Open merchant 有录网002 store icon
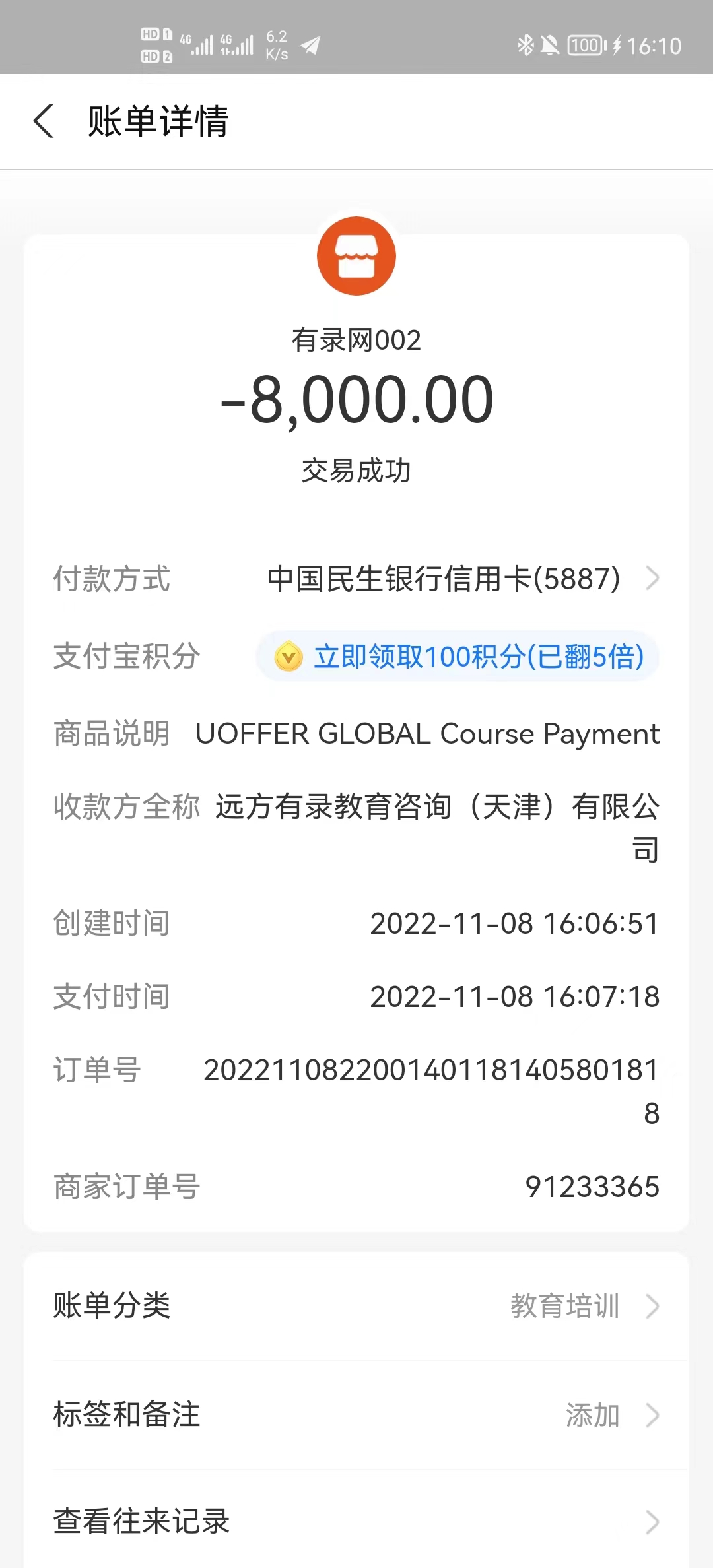713x1568 pixels. point(356,256)
